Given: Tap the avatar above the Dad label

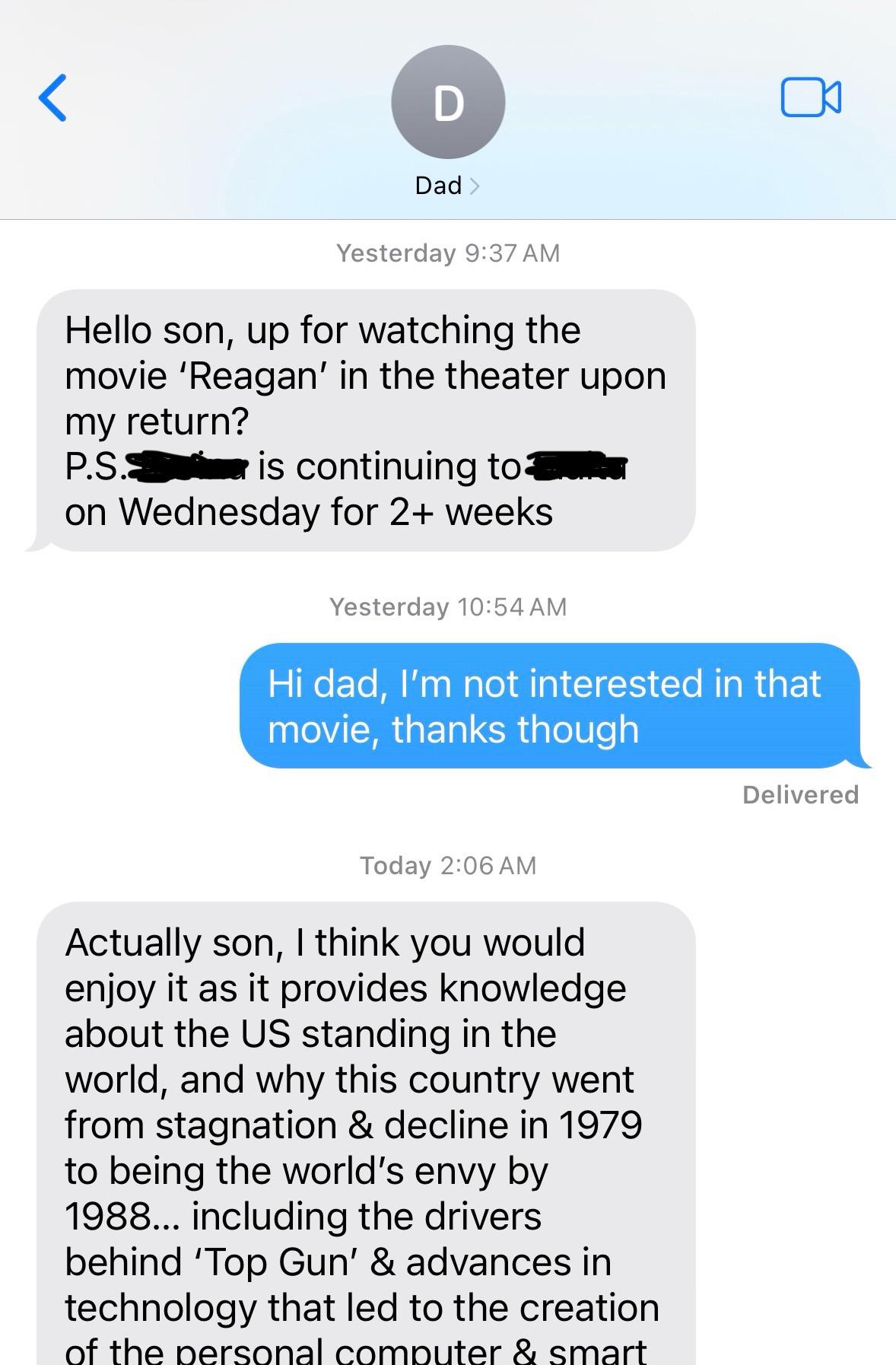Looking at the screenshot, I should click(x=447, y=101).
